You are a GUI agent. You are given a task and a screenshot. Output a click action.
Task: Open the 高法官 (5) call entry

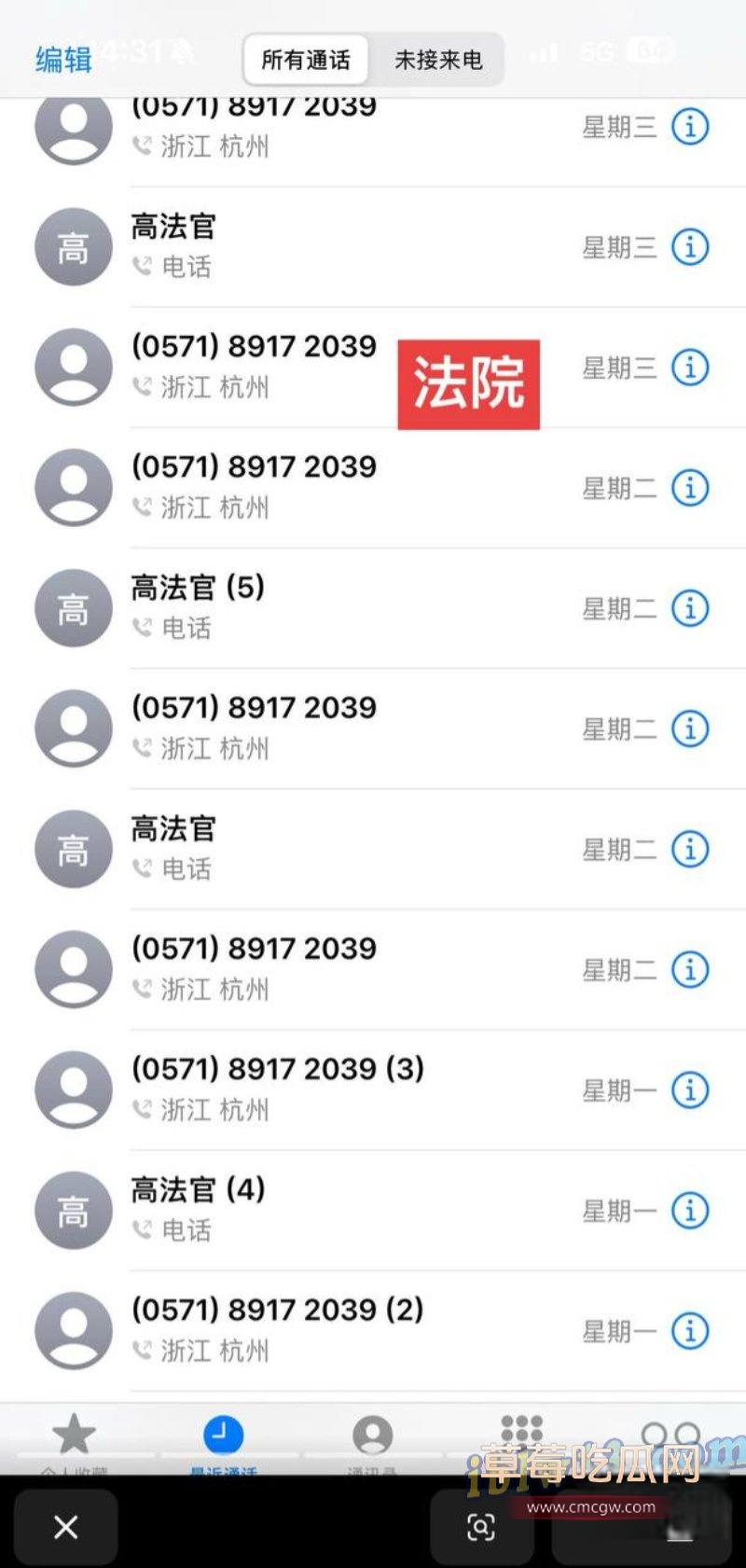point(280,607)
